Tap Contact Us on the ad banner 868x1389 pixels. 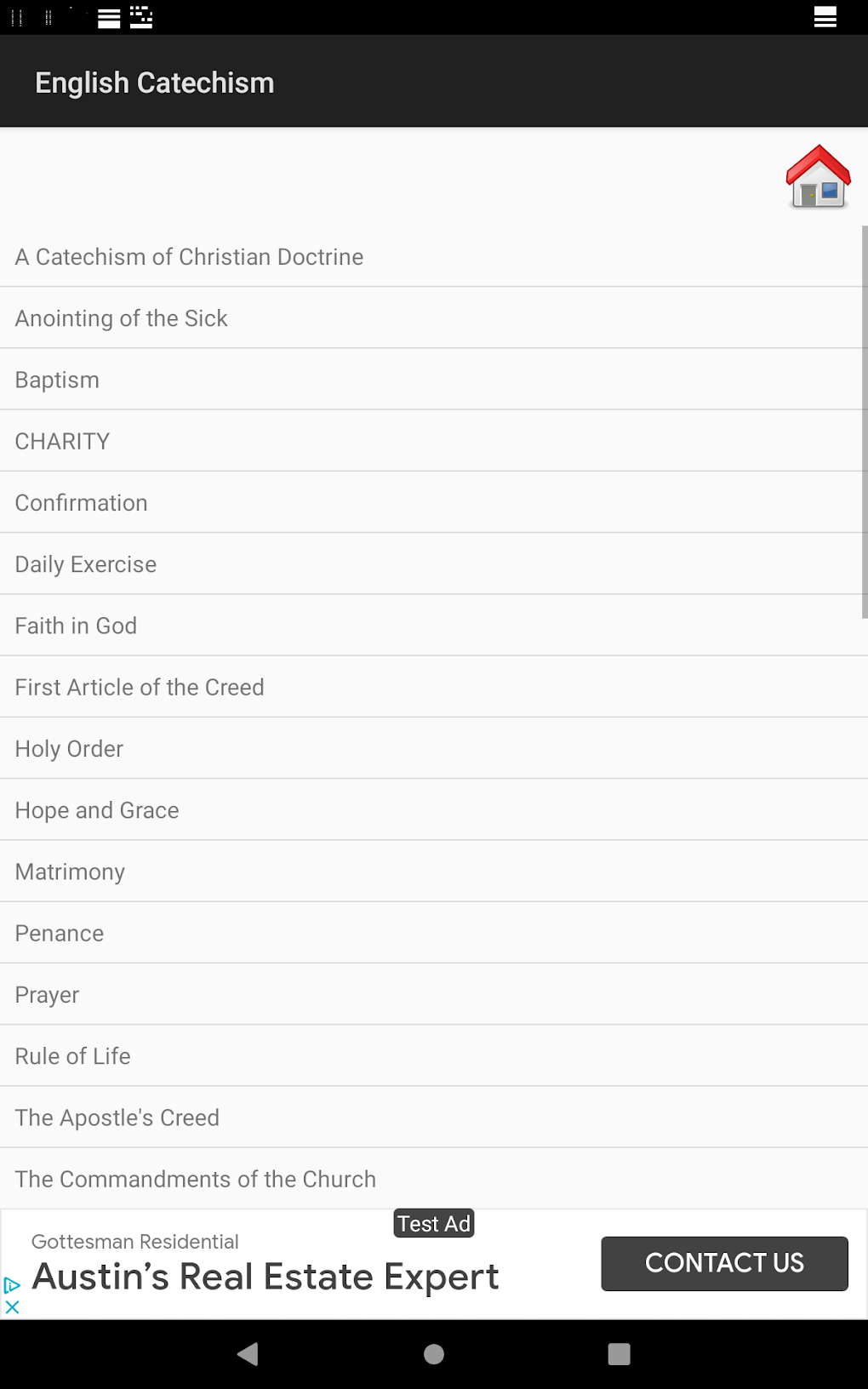(x=724, y=1263)
